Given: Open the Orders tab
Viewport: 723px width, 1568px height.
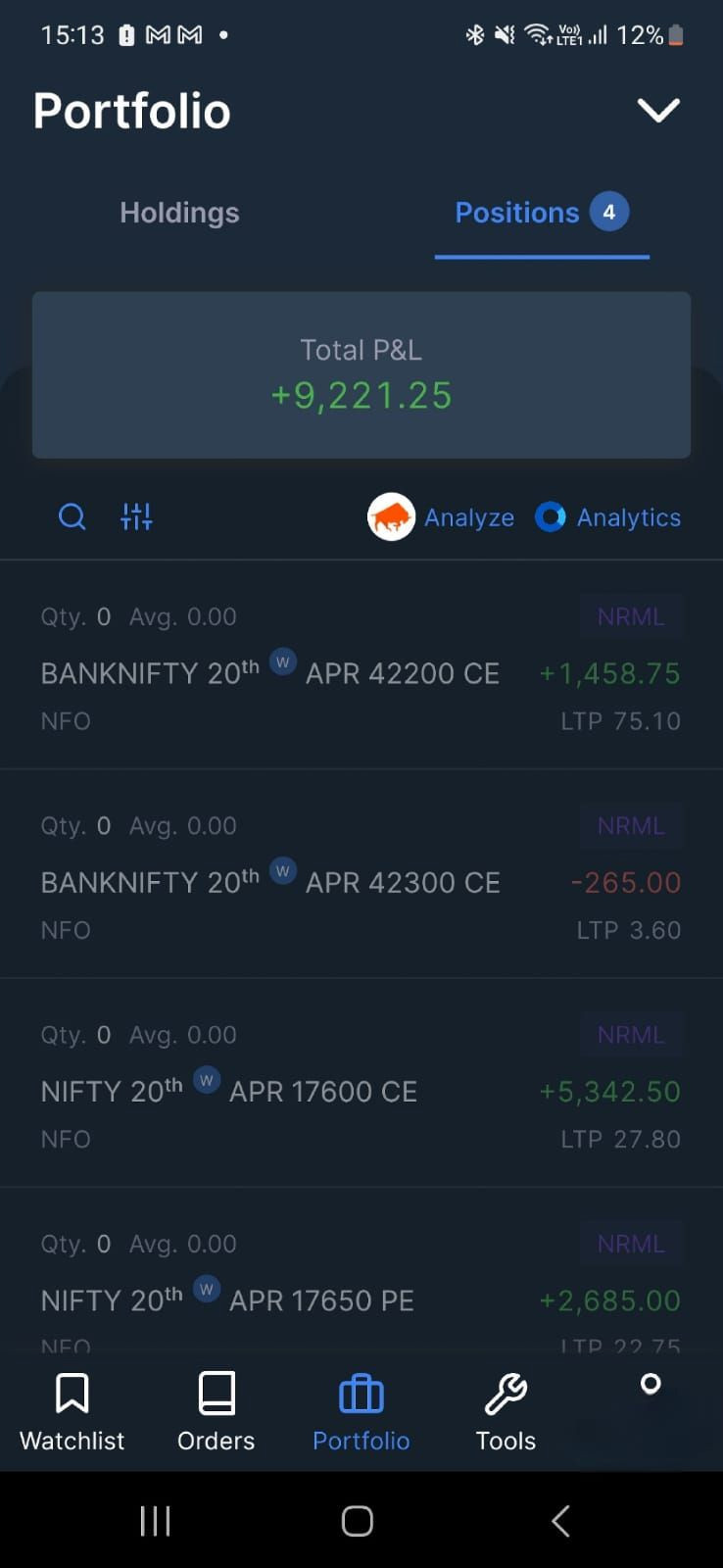Looking at the screenshot, I should (217, 1412).
